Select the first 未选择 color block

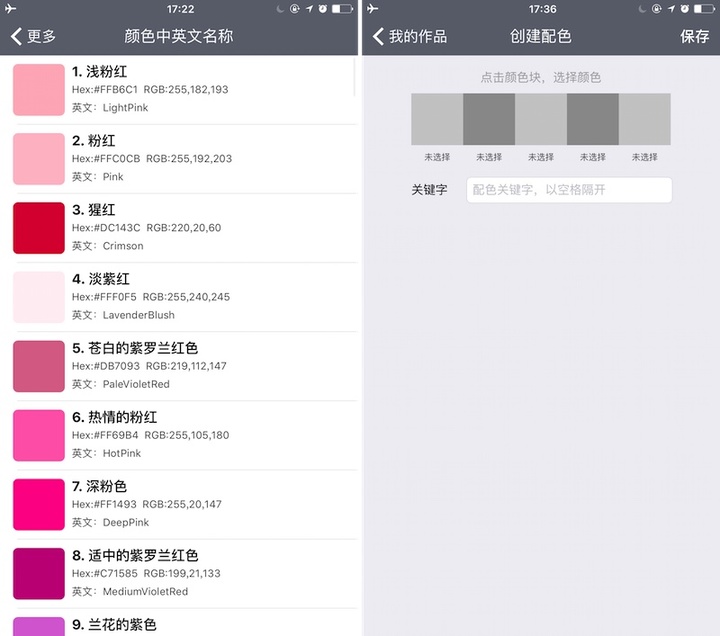(437, 119)
